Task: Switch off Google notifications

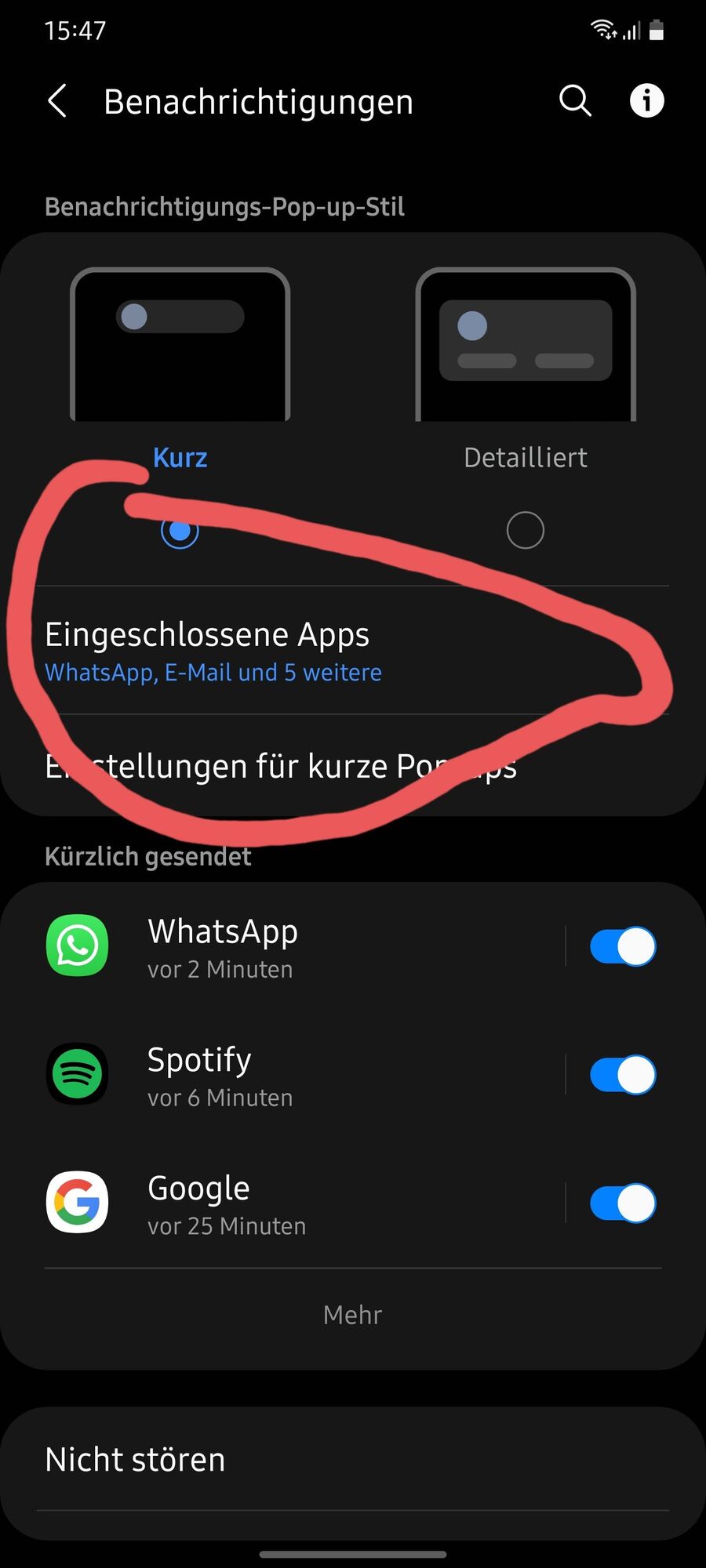Action: (623, 1204)
